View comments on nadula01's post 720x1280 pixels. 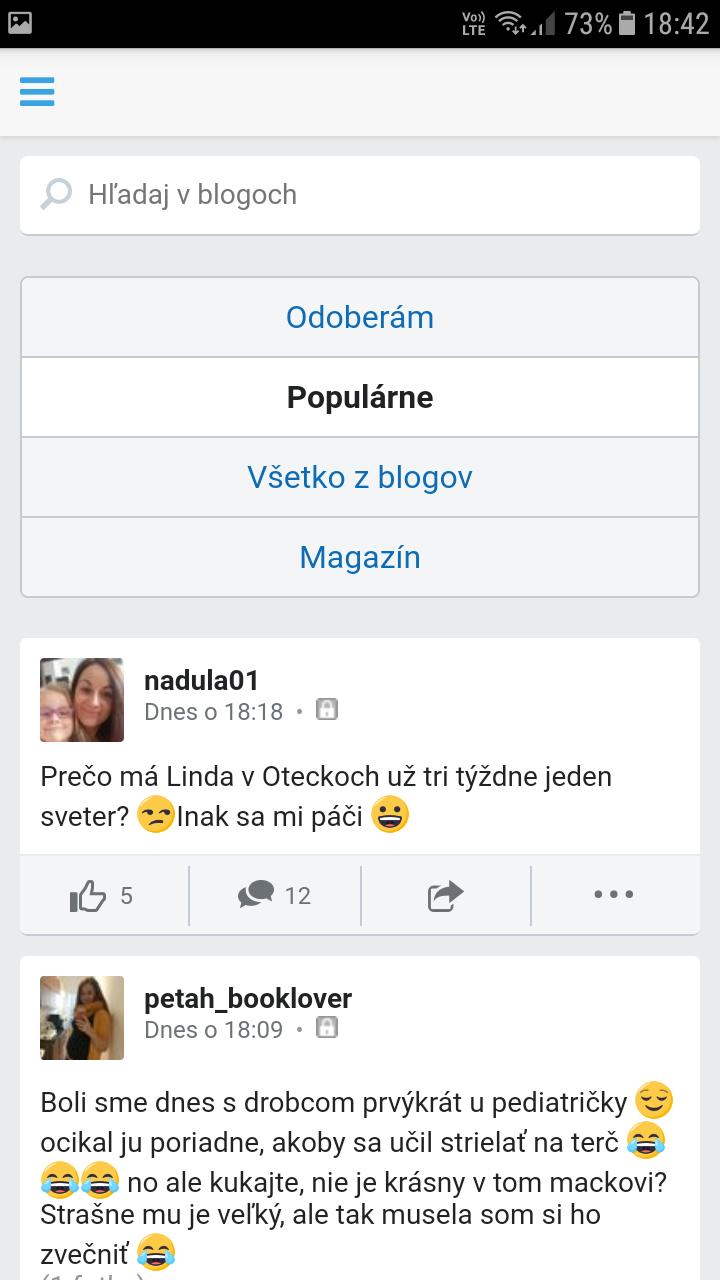275,895
